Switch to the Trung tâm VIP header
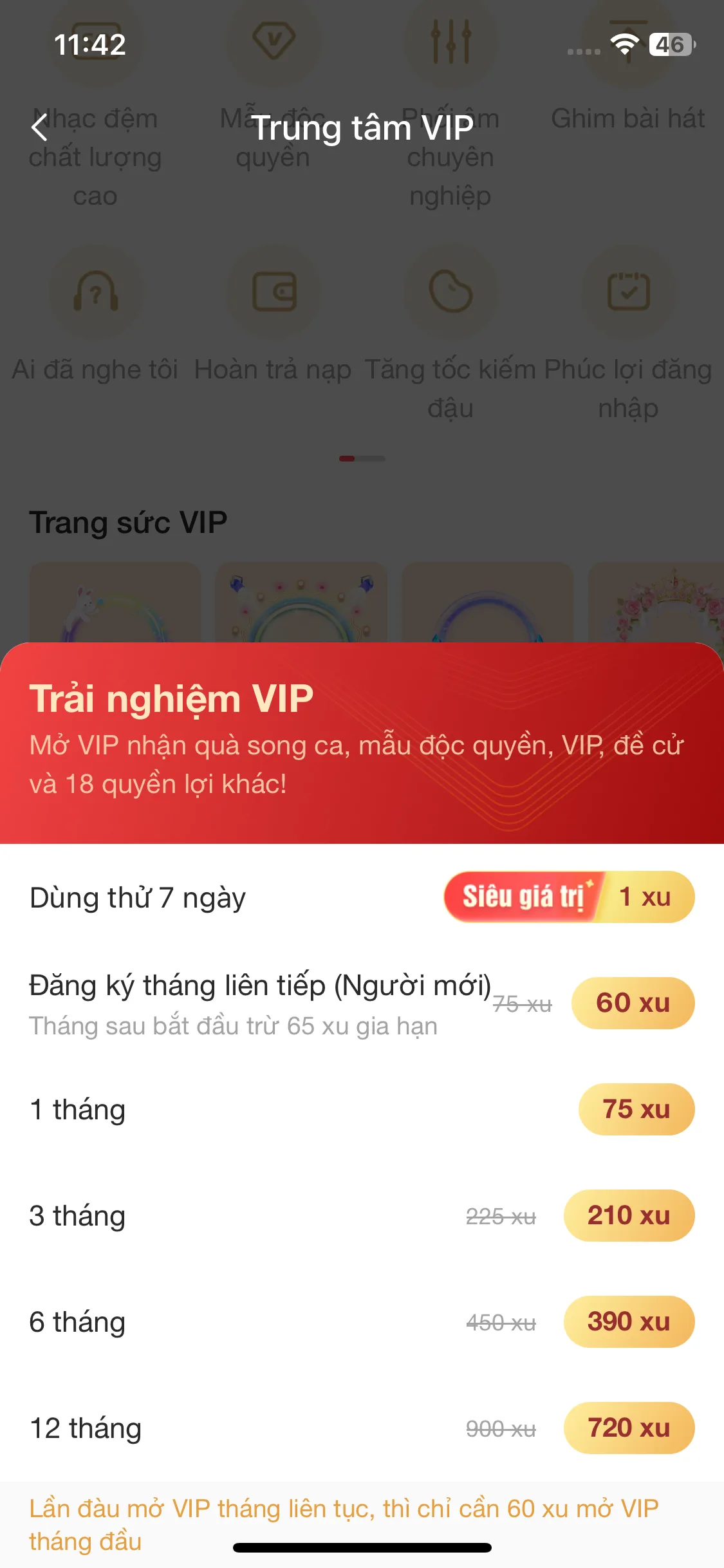This screenshot has width=724, height=1568. tap(362, 127)
